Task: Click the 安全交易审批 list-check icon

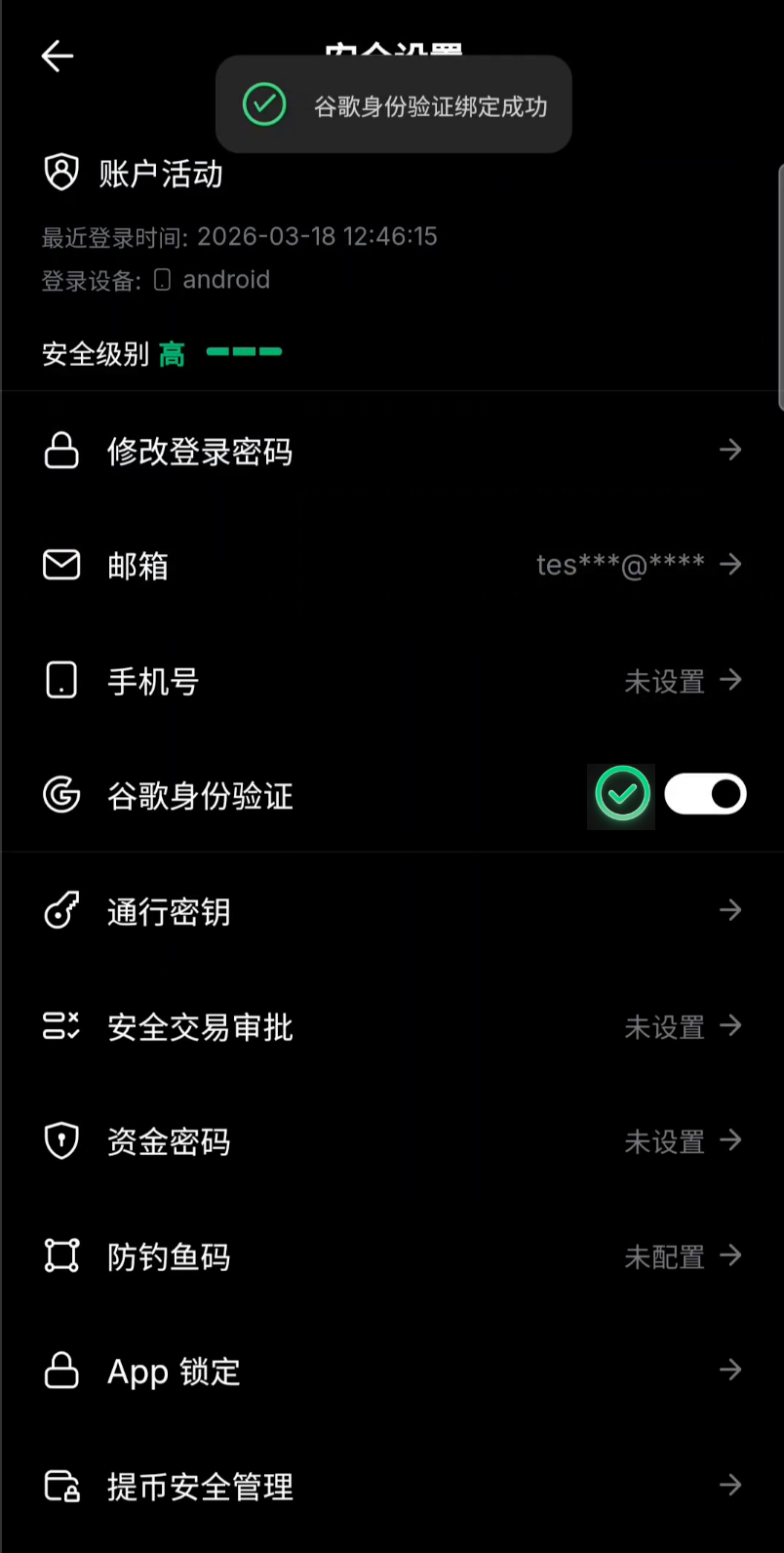Action: click(x=61, y=1025)
